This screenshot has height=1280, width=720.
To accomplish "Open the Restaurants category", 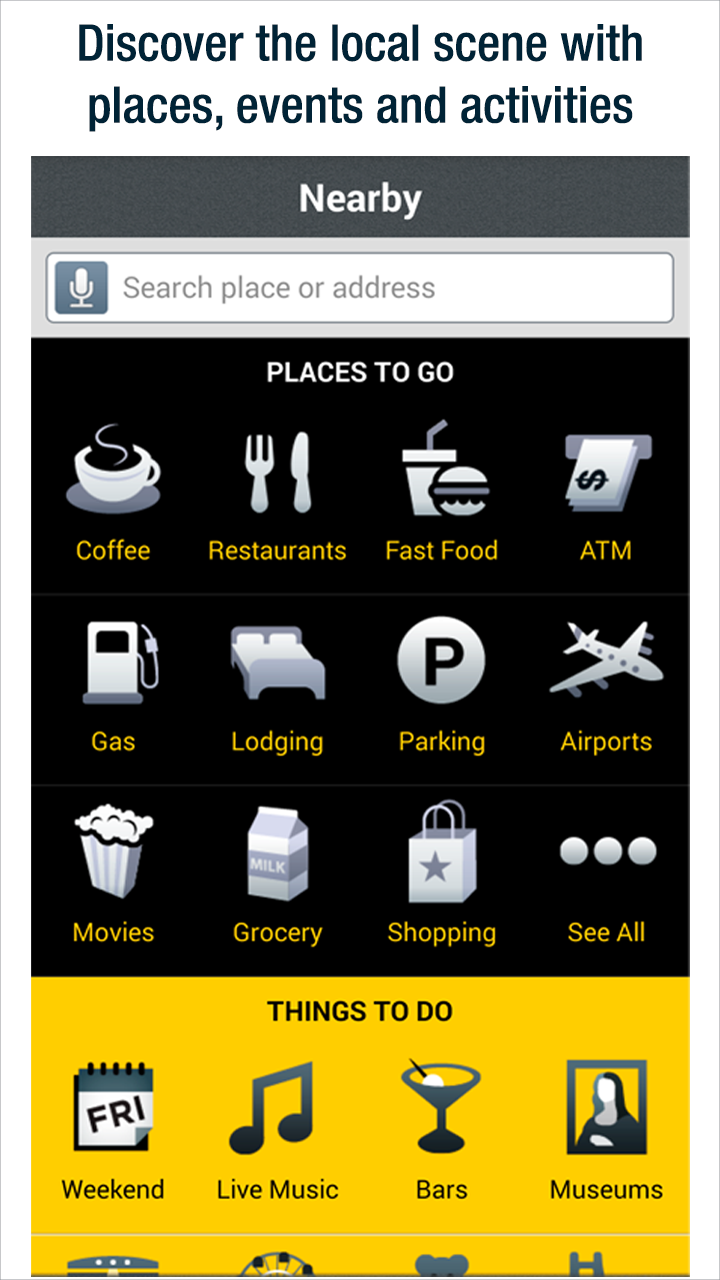I will (x=277, y=468).
